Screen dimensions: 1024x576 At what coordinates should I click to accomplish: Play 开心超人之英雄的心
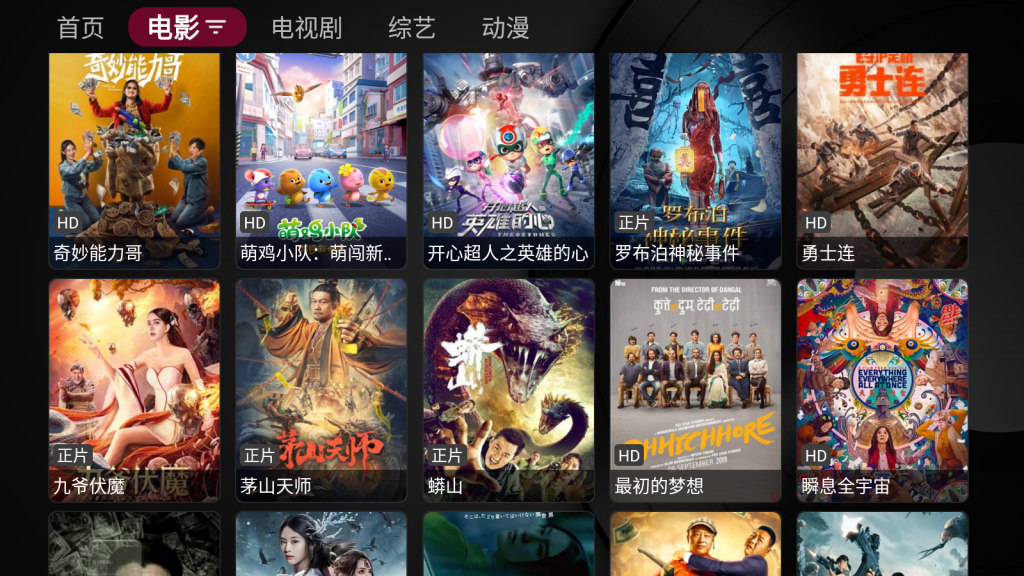(508, 160)
